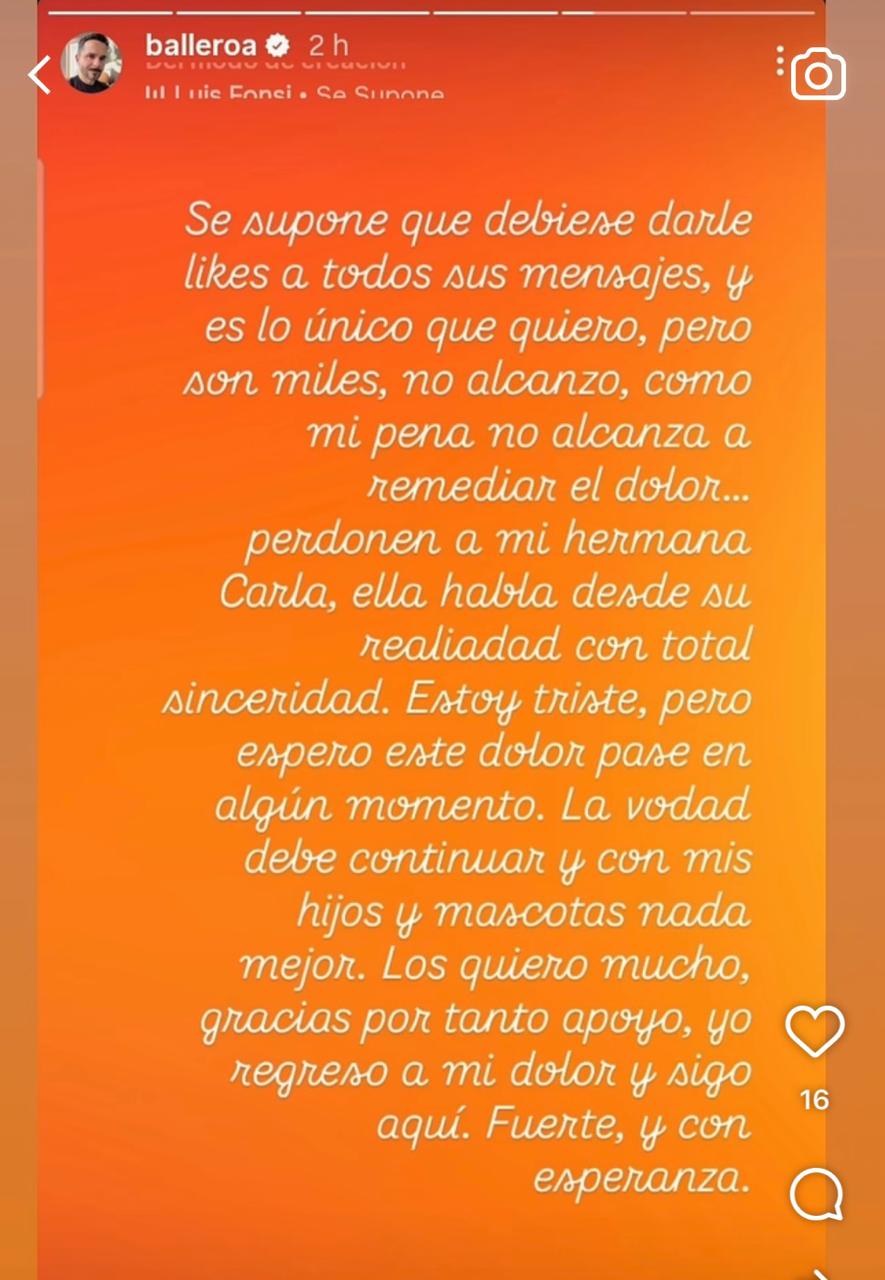Open balleroa's profile via the username
Screen dimensions: 885x1280
pos(200,44)
